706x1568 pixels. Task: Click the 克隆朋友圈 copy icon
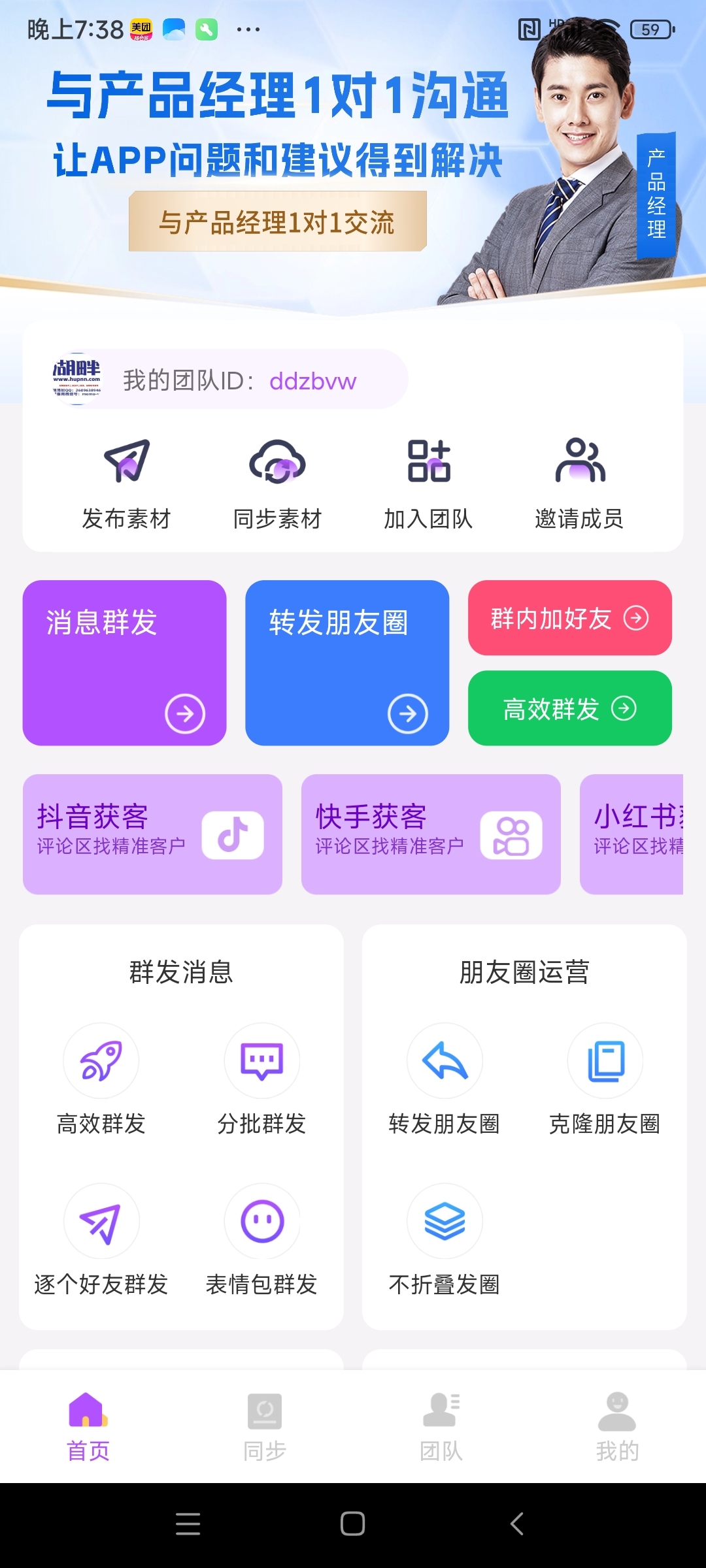click(605, 1060)
